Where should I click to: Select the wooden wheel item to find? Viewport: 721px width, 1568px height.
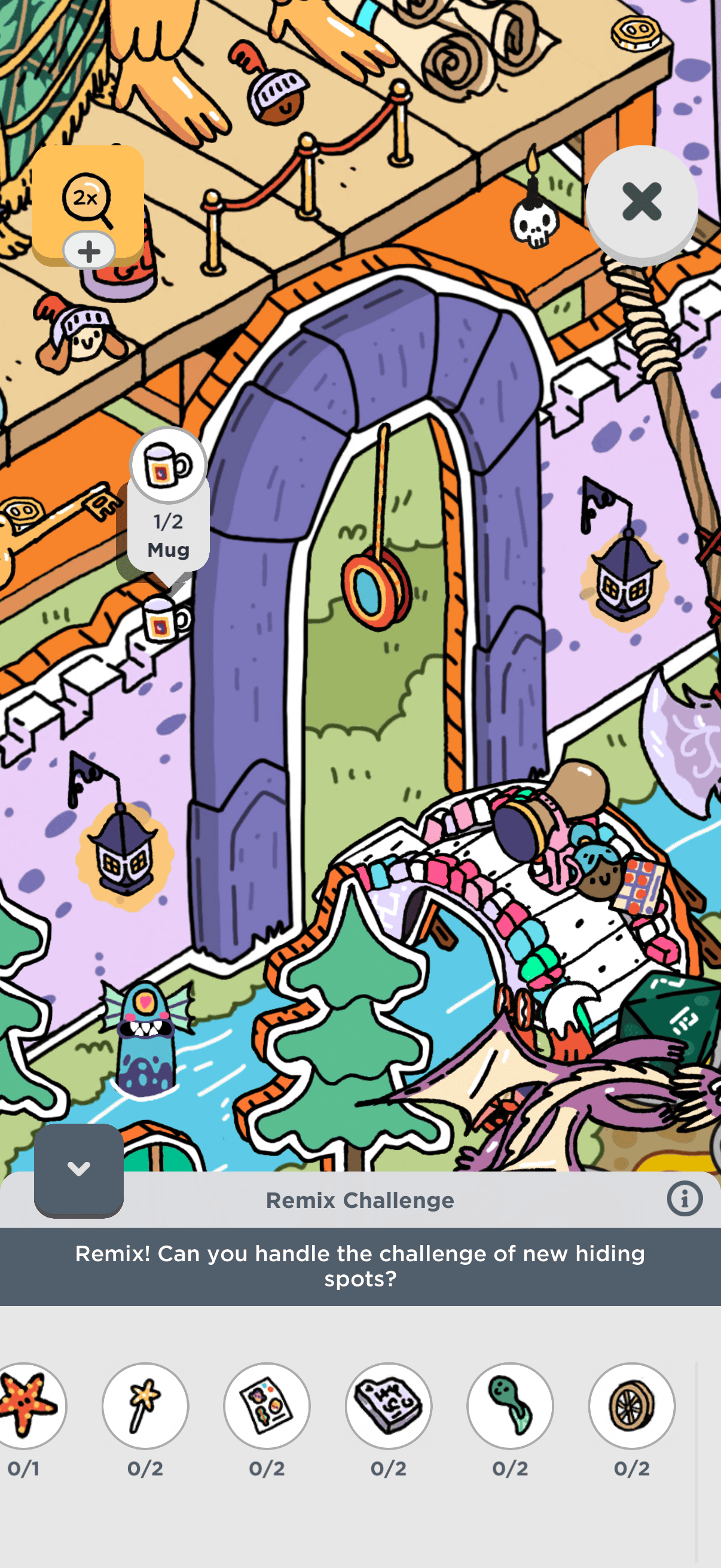(631, 1405)
